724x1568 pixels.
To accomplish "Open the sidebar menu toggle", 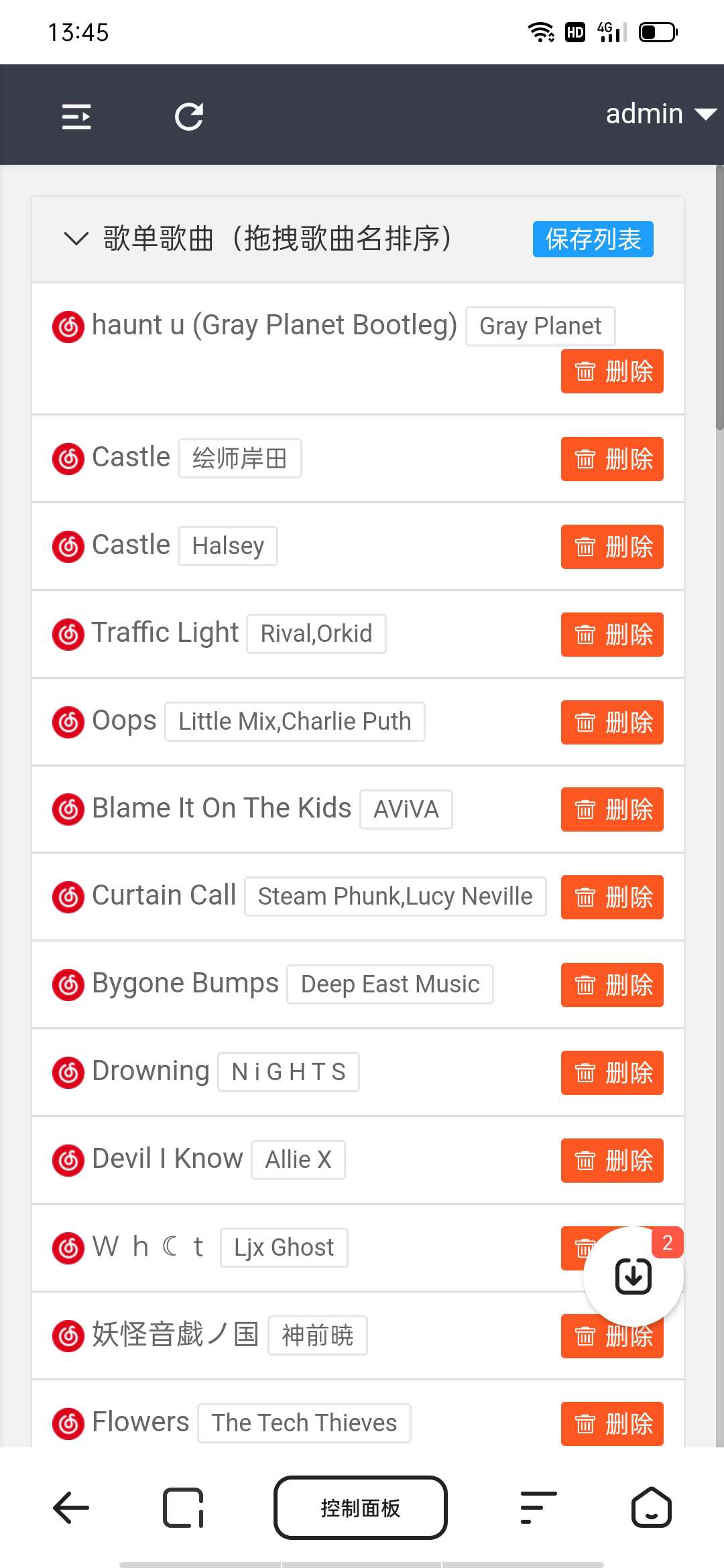I will tap(76, 117).
